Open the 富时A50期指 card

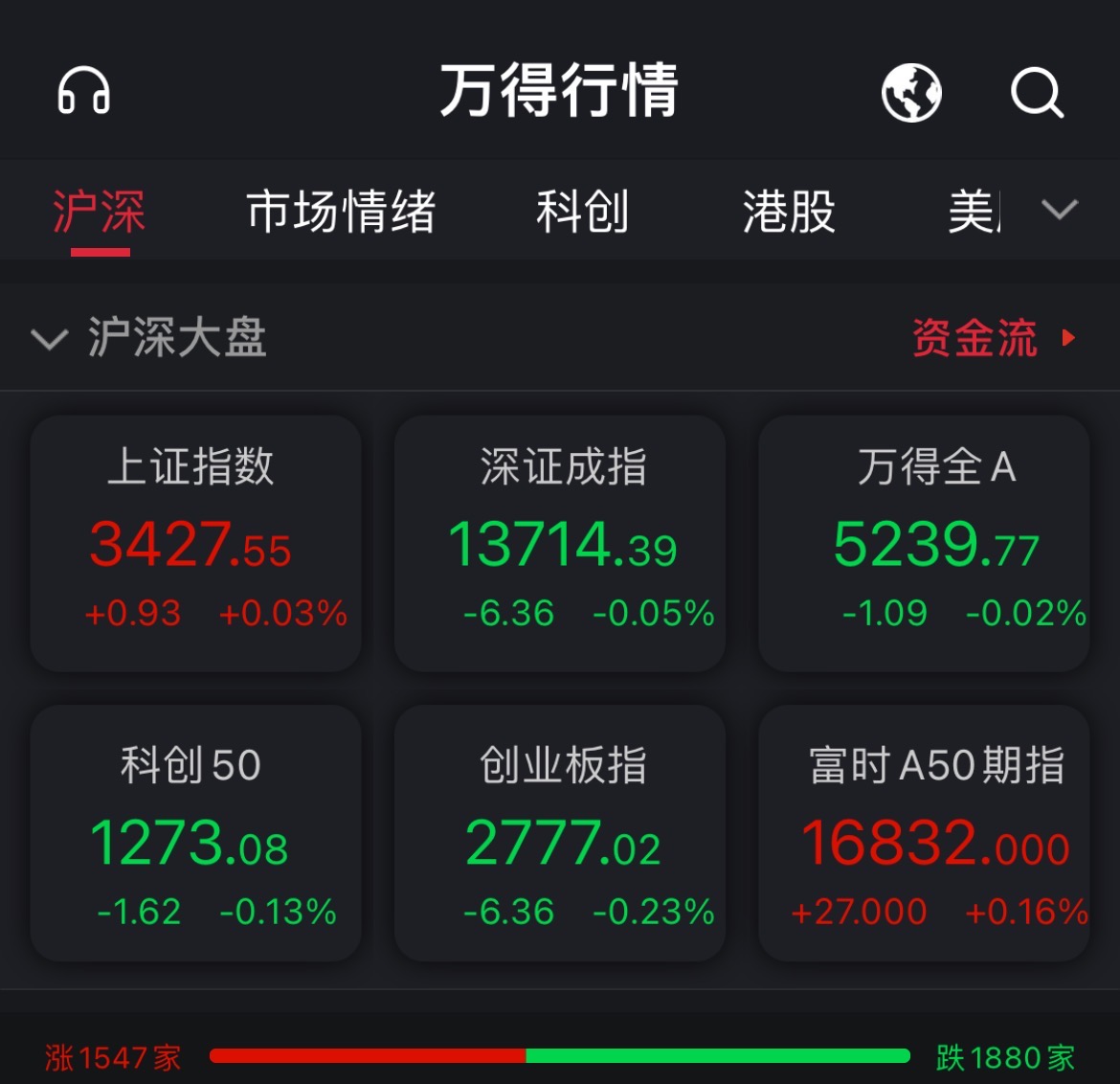[924, 833]
